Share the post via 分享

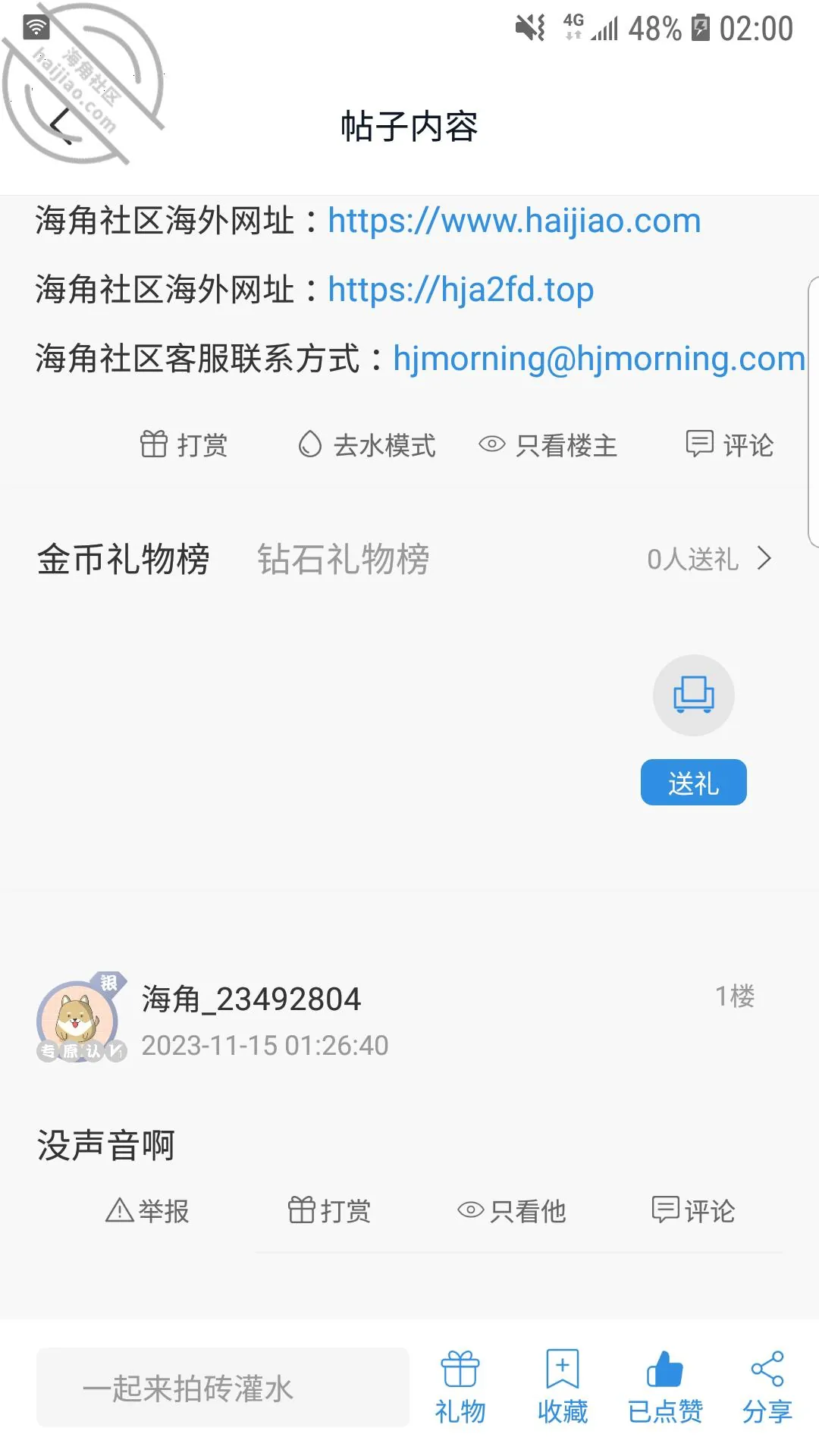(x=767, y=1388)
